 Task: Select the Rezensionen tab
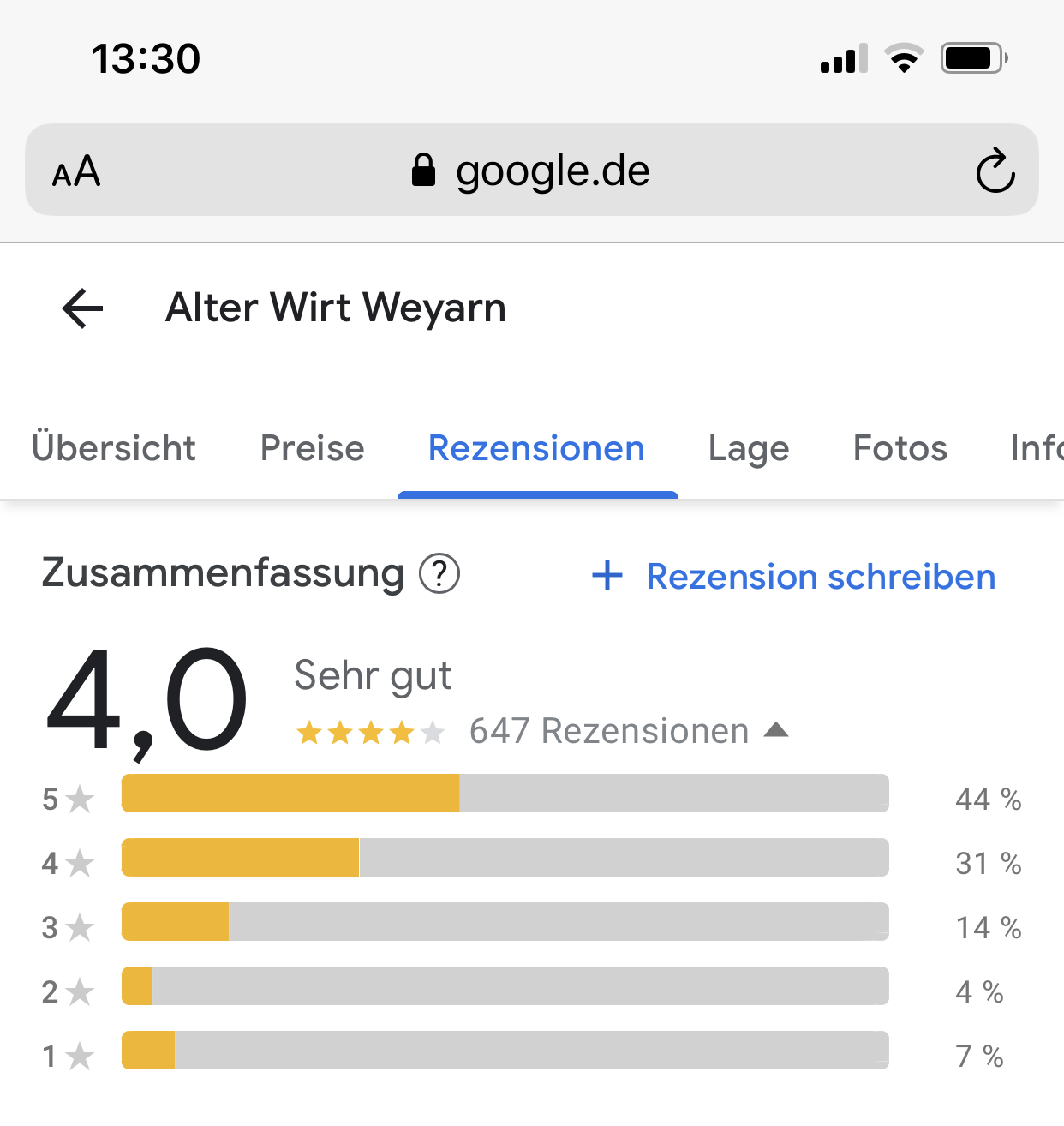coord(536,448)
